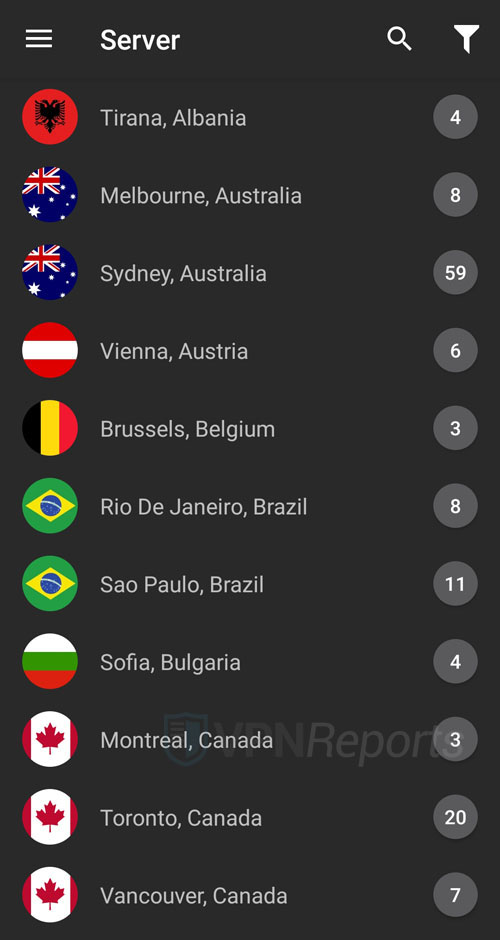Select Sydney, Australia from the list
Screen dimensions: 500x940
tap(250, 273)
